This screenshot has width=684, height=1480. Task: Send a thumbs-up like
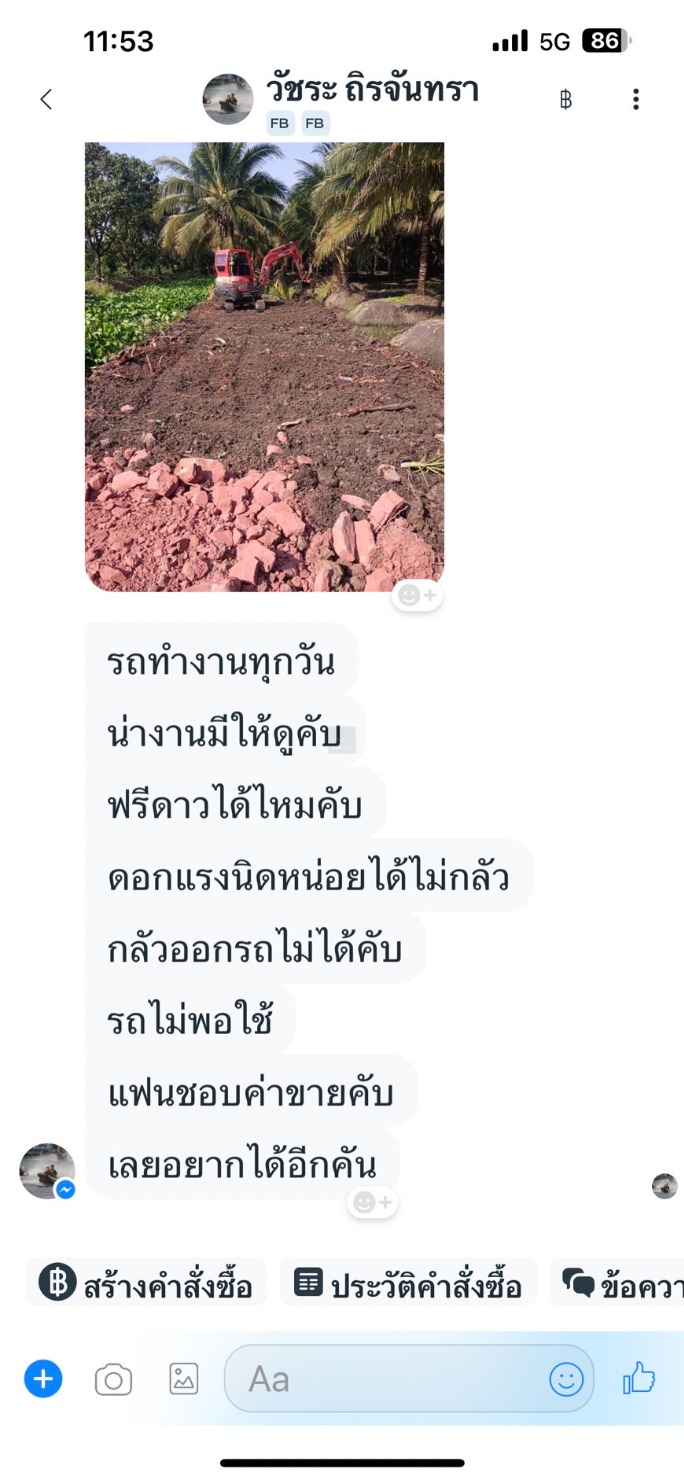(639, 1378)
